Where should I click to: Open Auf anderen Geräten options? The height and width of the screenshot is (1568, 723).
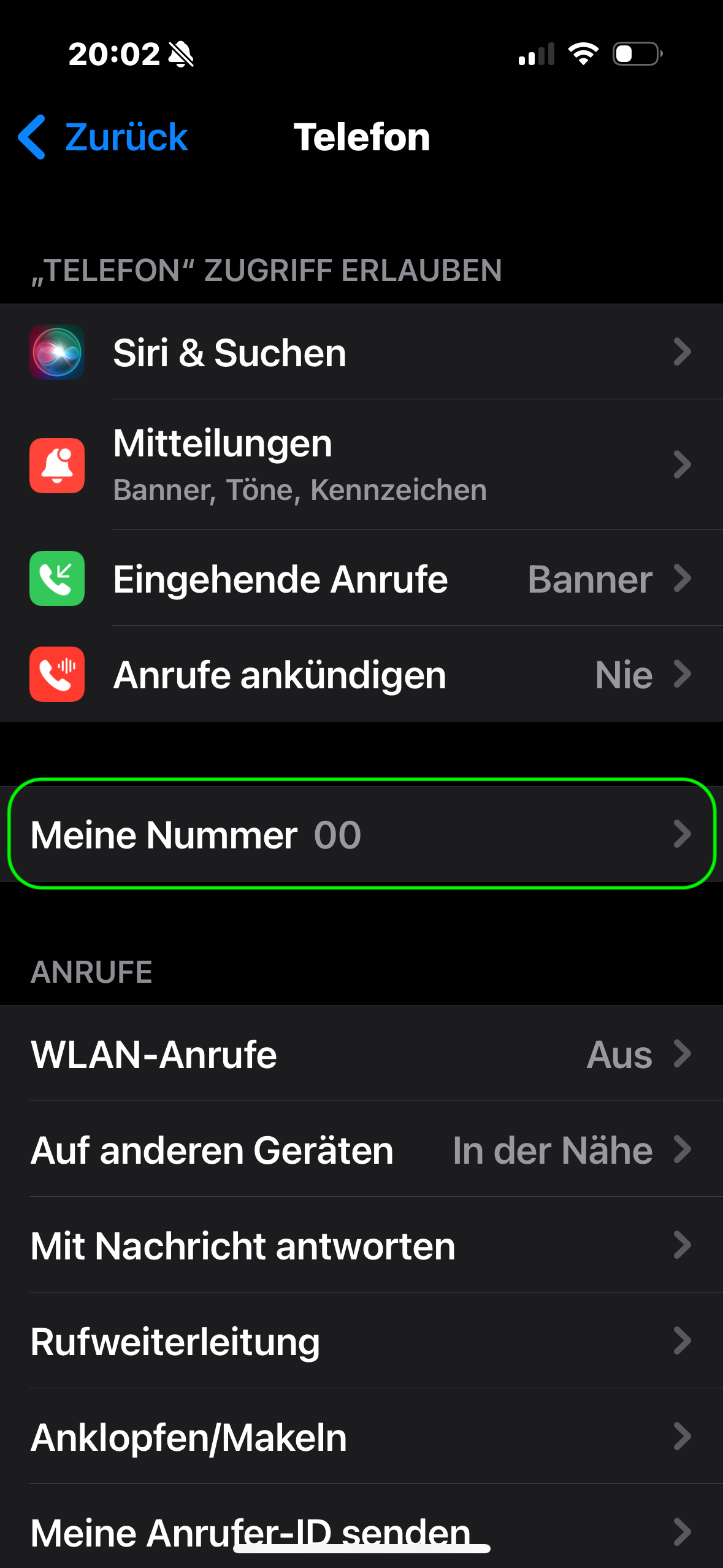[361, 1150]
